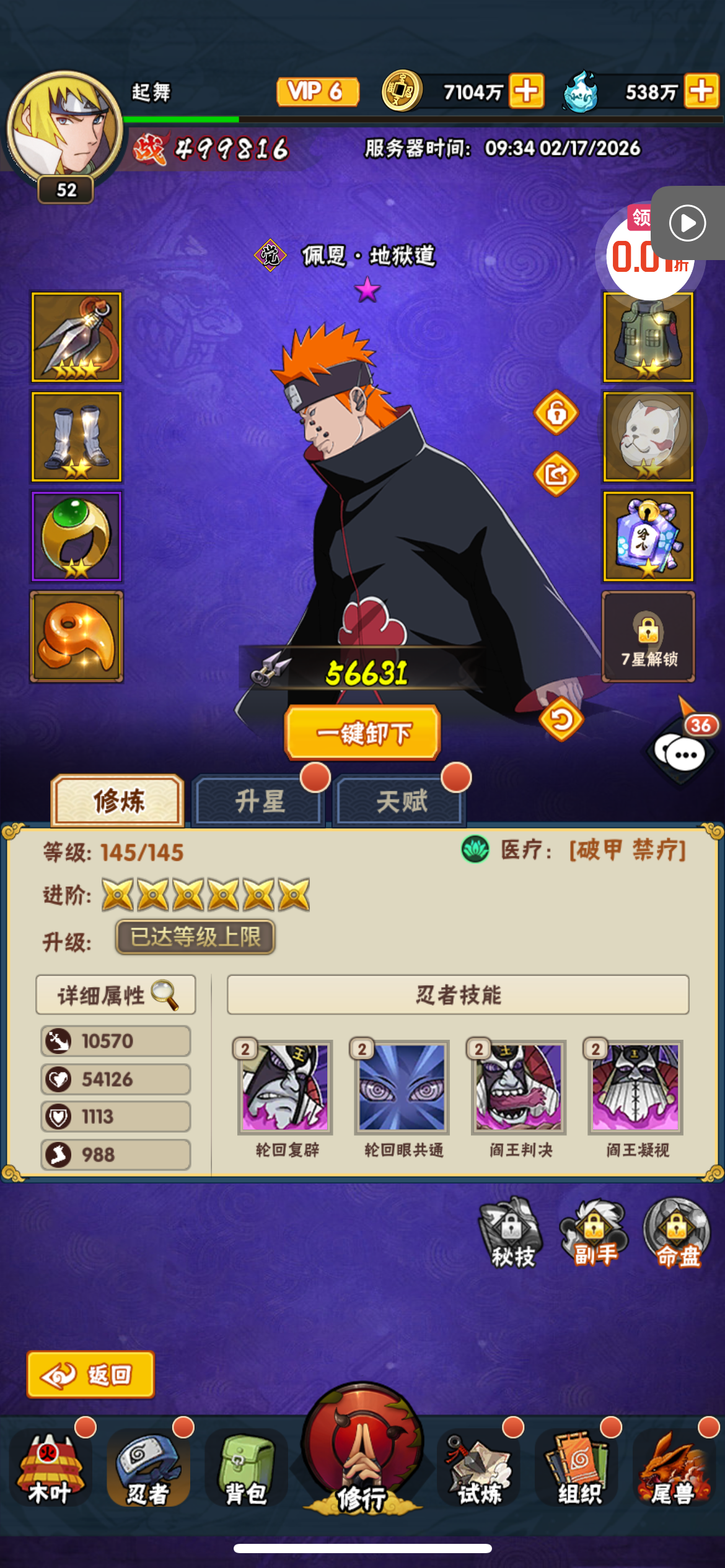Switch to the 天赋 tab

(400, 801)
